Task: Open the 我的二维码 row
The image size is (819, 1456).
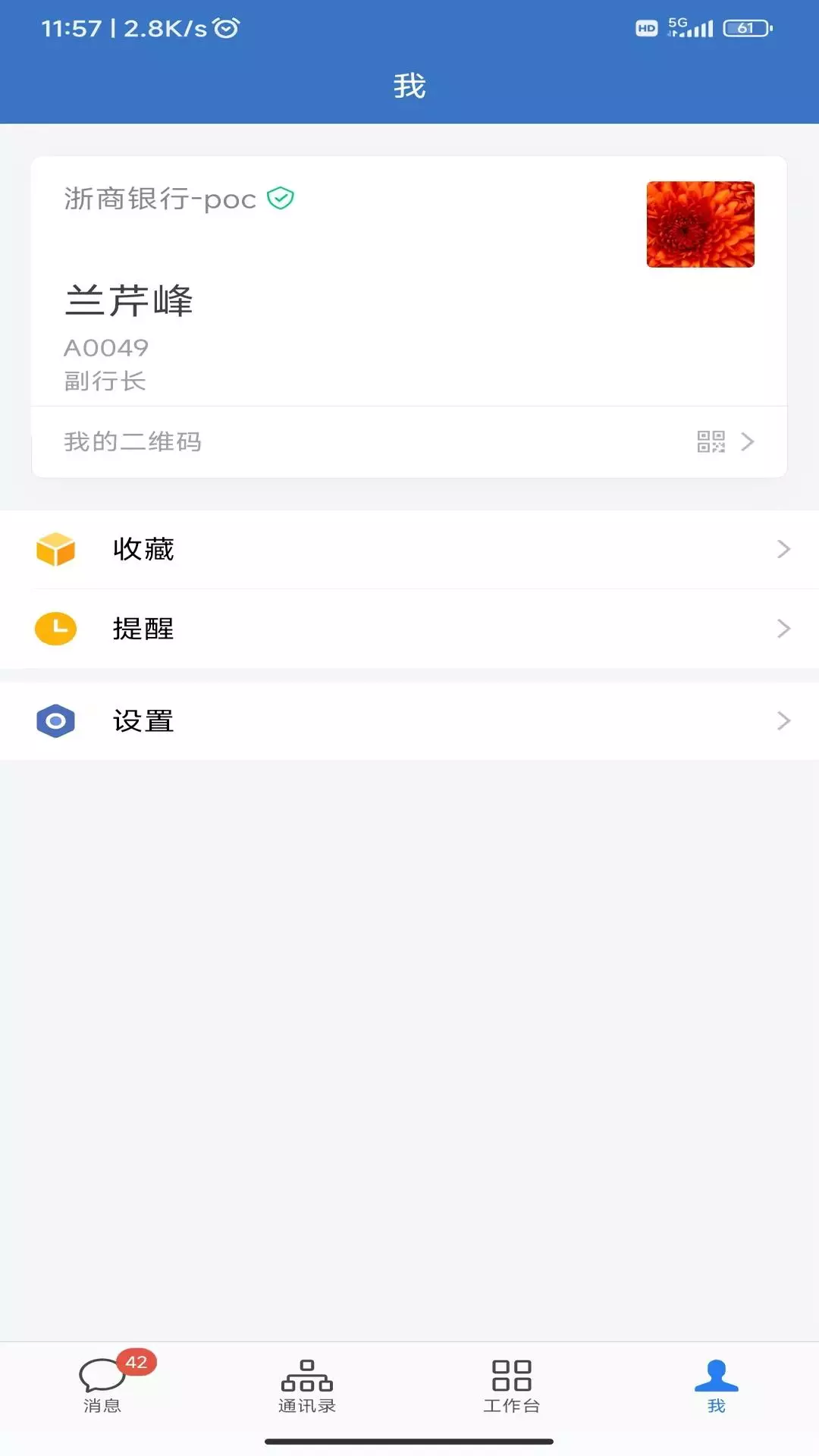Action: pyautogui.click(x=409, y=442)
